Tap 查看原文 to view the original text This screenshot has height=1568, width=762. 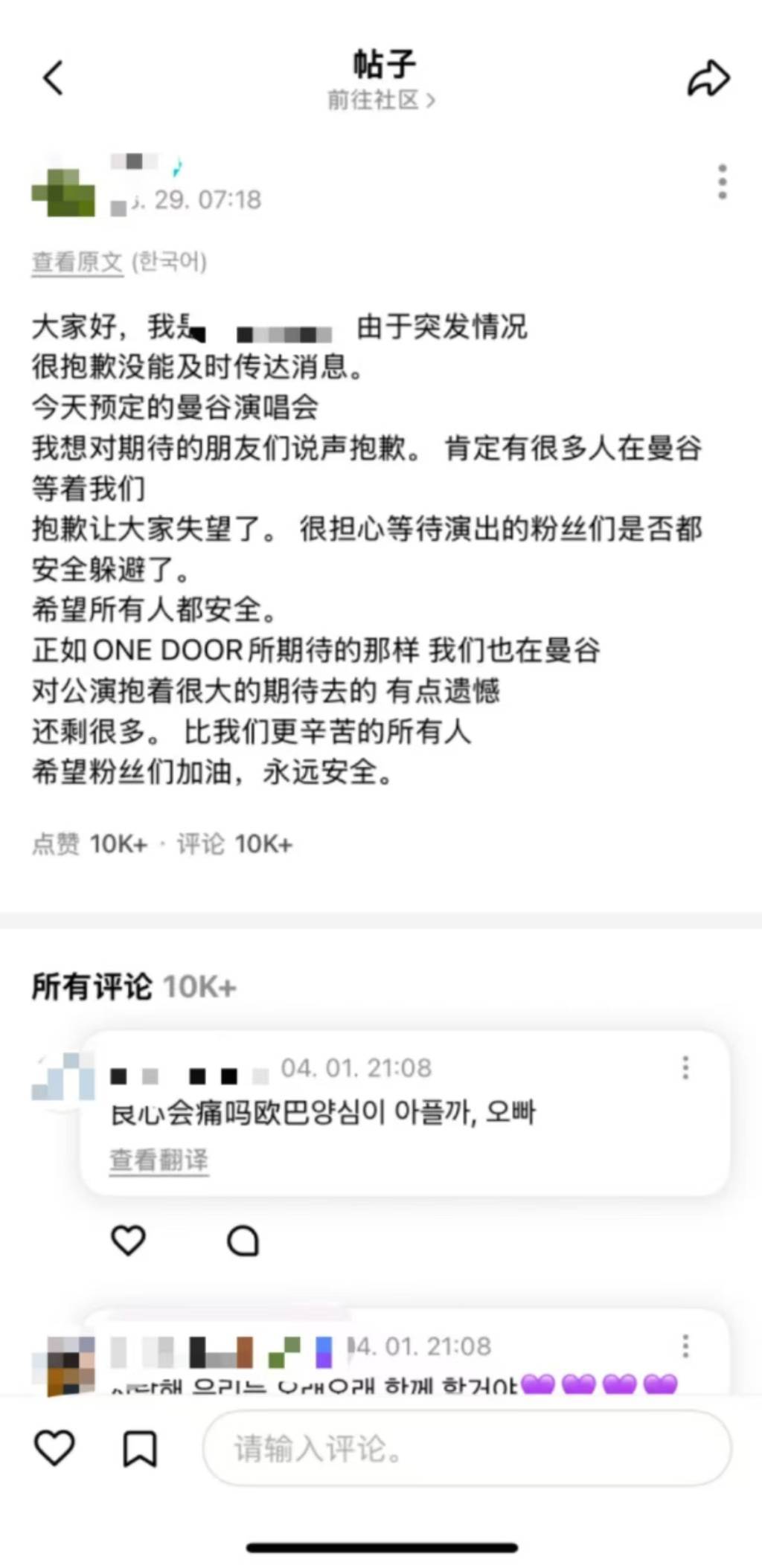click(77, 262)
